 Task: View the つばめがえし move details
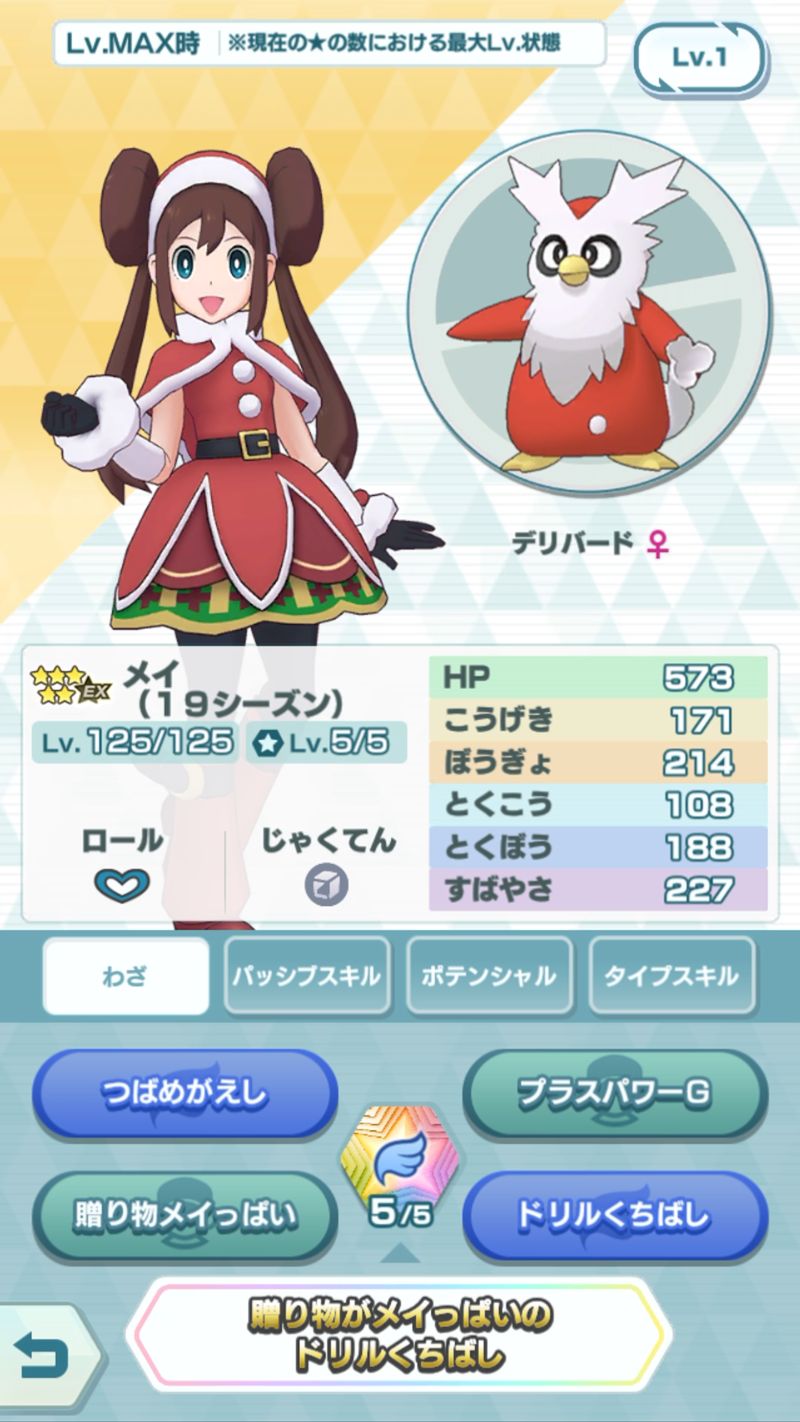[x=185, y=1094]
